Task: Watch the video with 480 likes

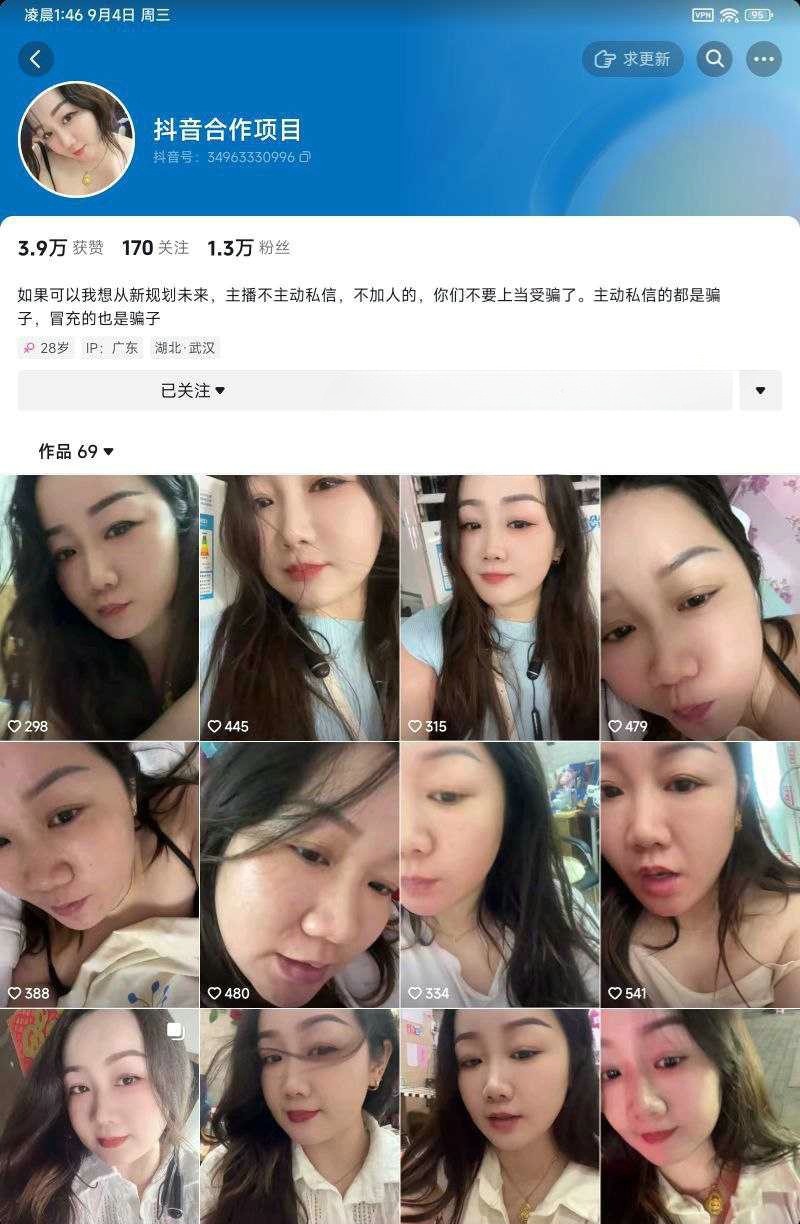Action: tap(299, 874)
